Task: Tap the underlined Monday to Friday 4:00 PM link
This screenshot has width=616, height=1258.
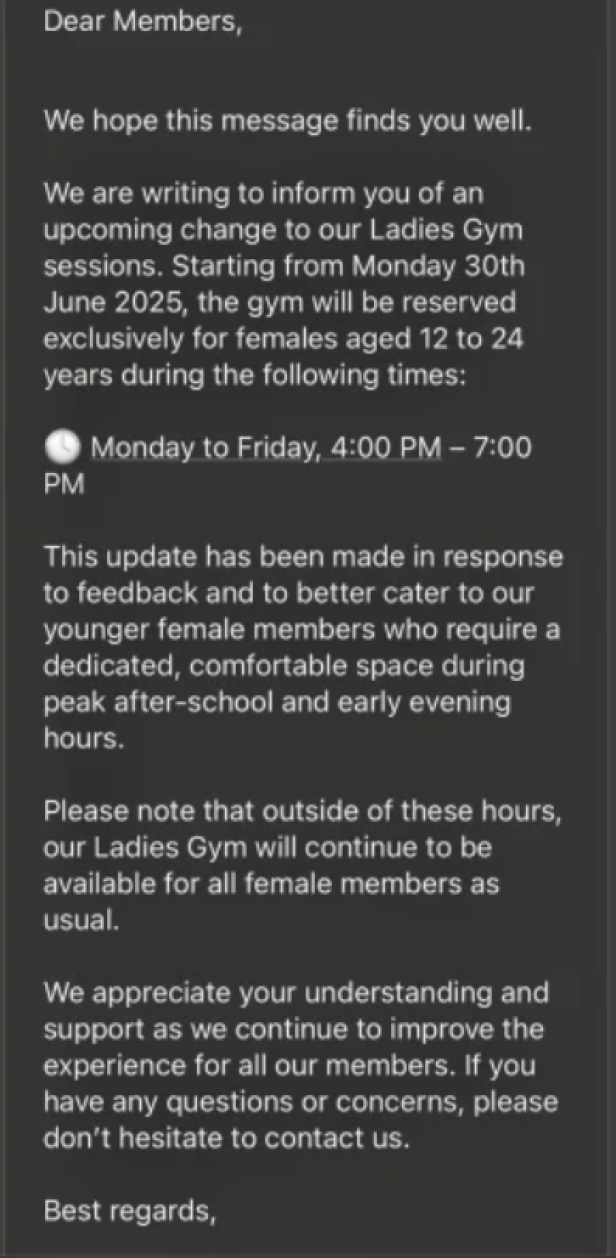Action: (266, 446)
